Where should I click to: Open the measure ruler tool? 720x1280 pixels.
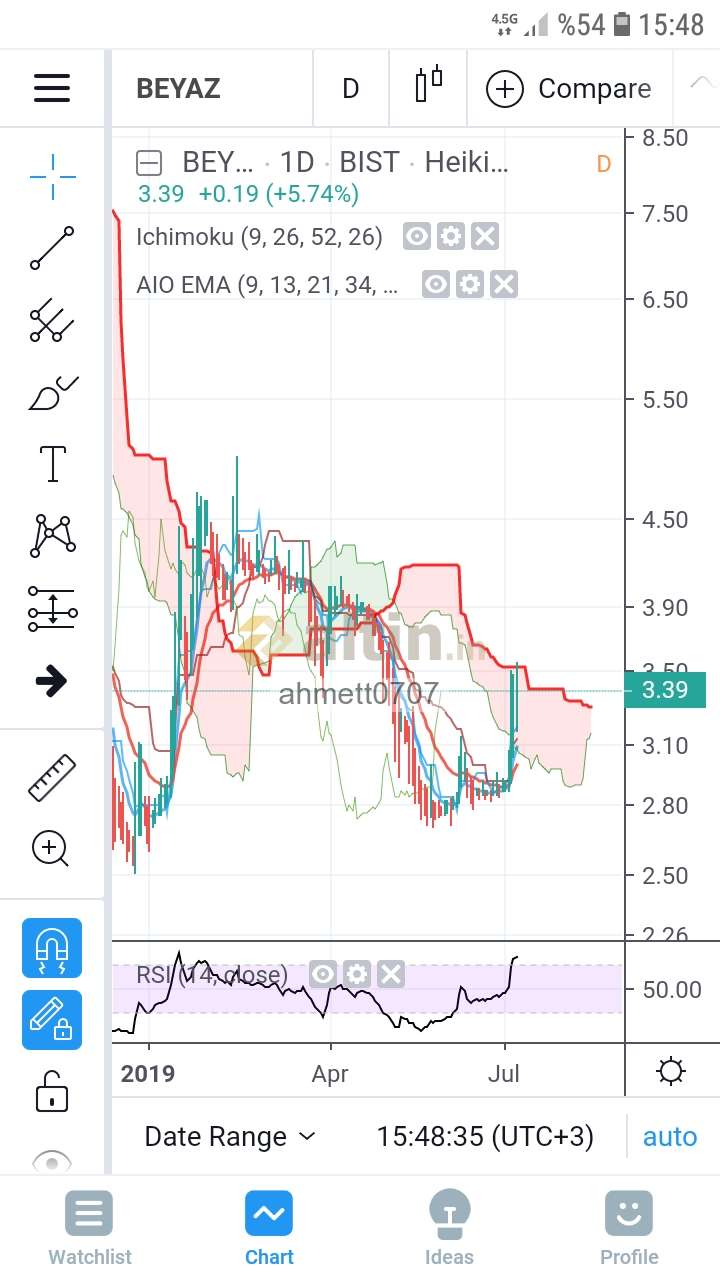click(52, 778)
